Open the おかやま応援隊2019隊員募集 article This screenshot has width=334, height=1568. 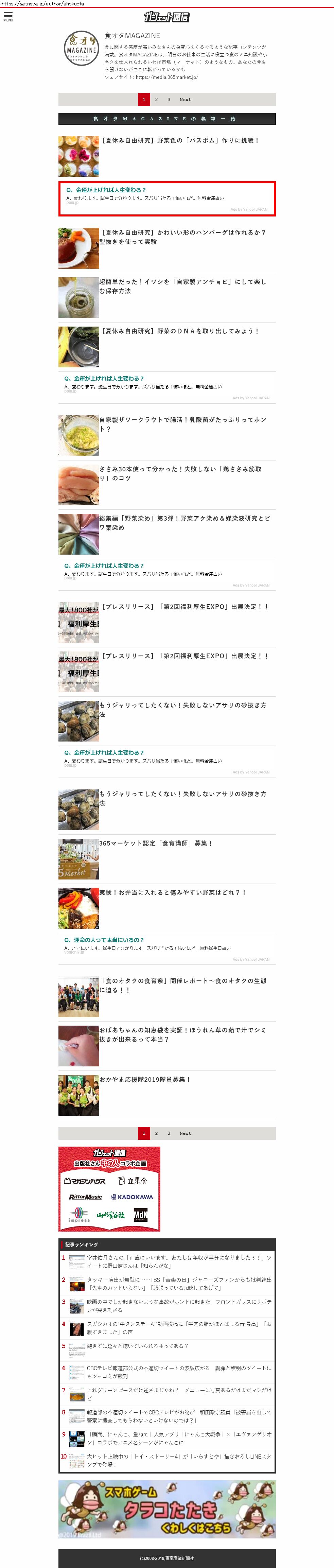(145, 1079)
